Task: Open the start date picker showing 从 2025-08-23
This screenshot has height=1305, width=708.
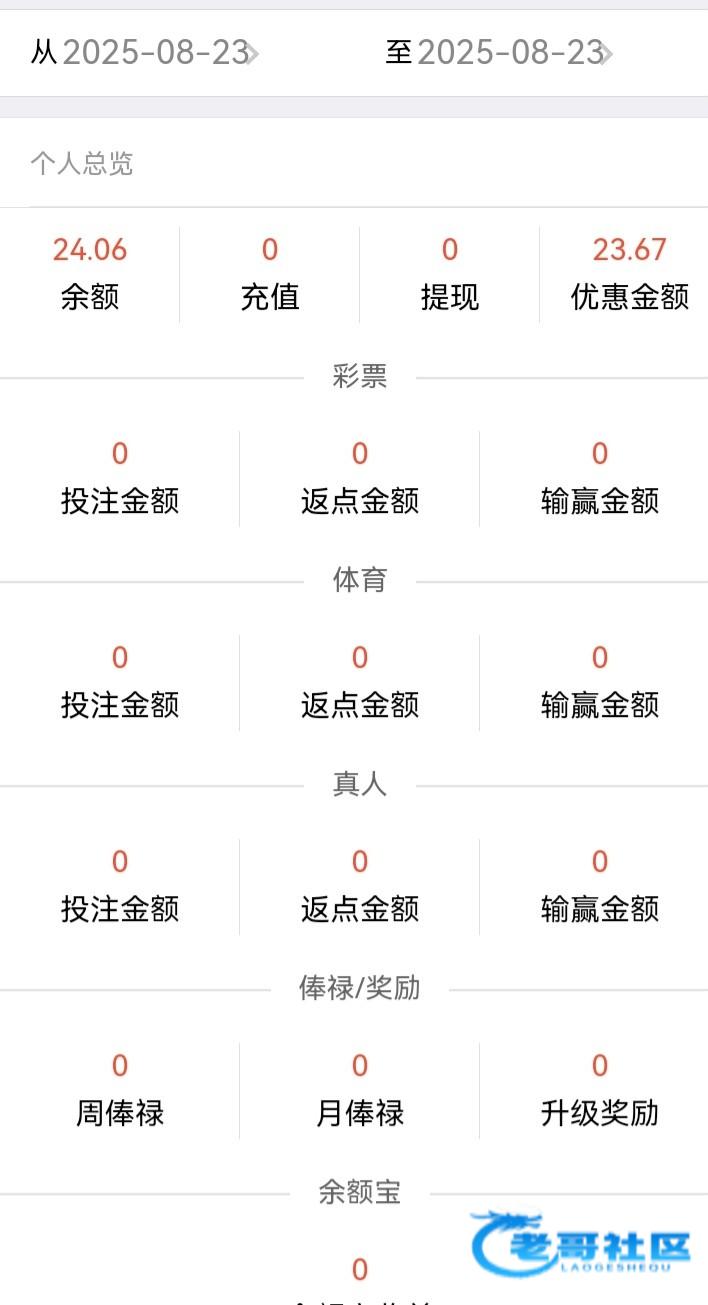Action: pos(145,52)
